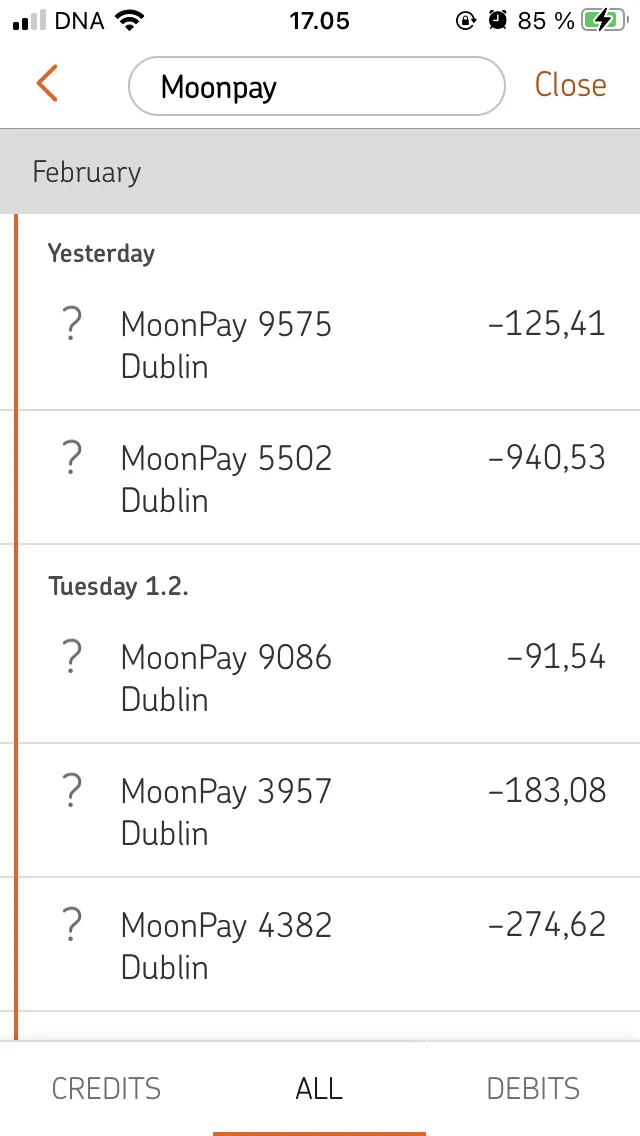This screenshot has height=1136, width=640.
Task: Show all transactions tab
Action: [x=319, y=1089]
